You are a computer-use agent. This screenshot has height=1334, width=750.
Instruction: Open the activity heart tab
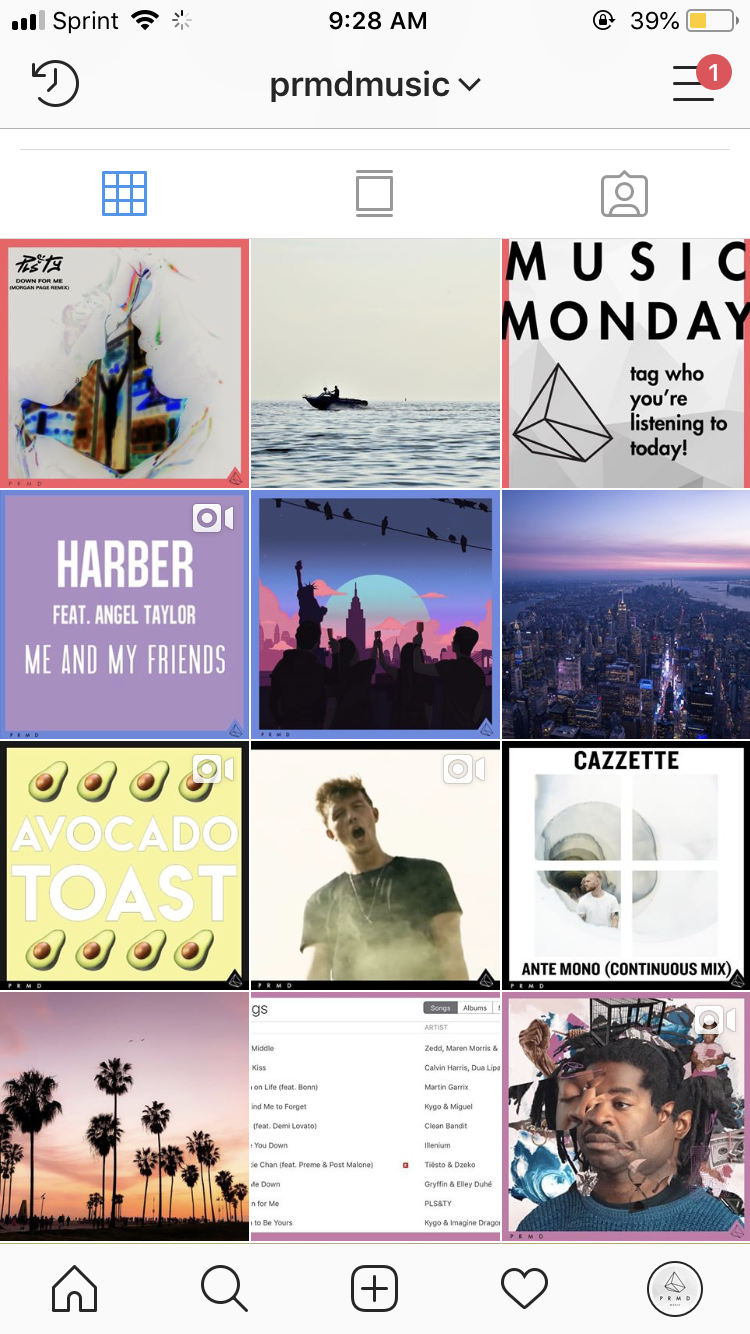pyautogui.click(x=525, y=1288)
